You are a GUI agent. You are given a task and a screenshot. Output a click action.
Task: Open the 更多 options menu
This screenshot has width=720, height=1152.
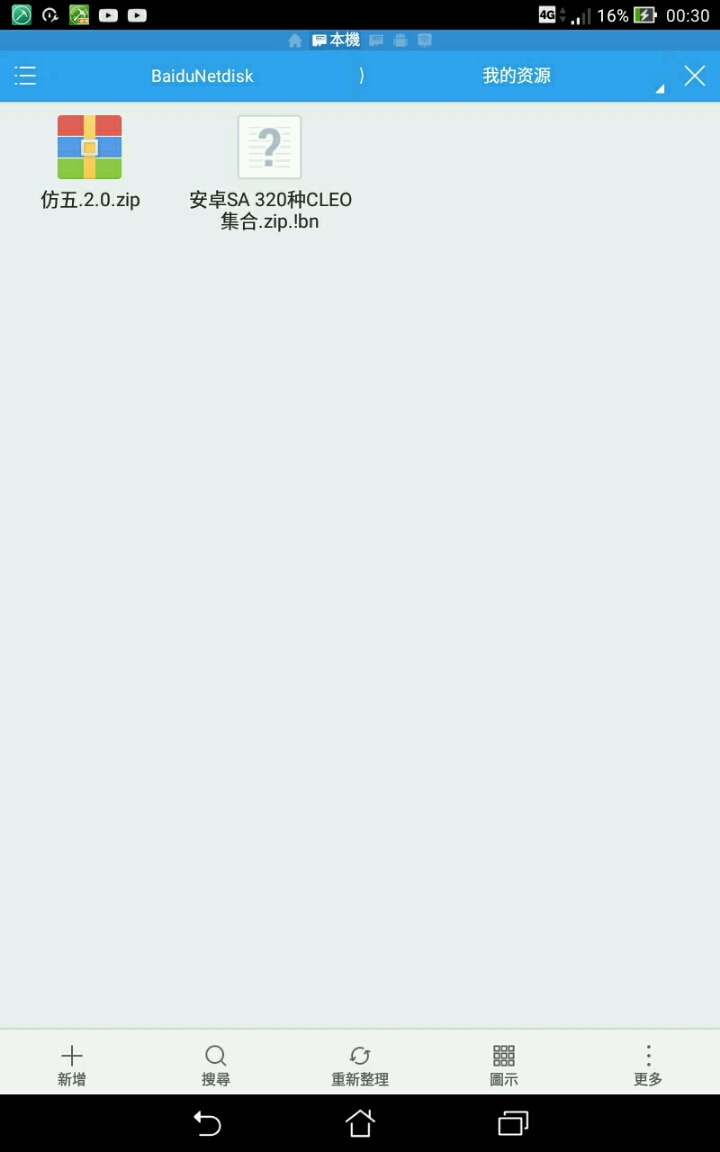[648, 1065]
